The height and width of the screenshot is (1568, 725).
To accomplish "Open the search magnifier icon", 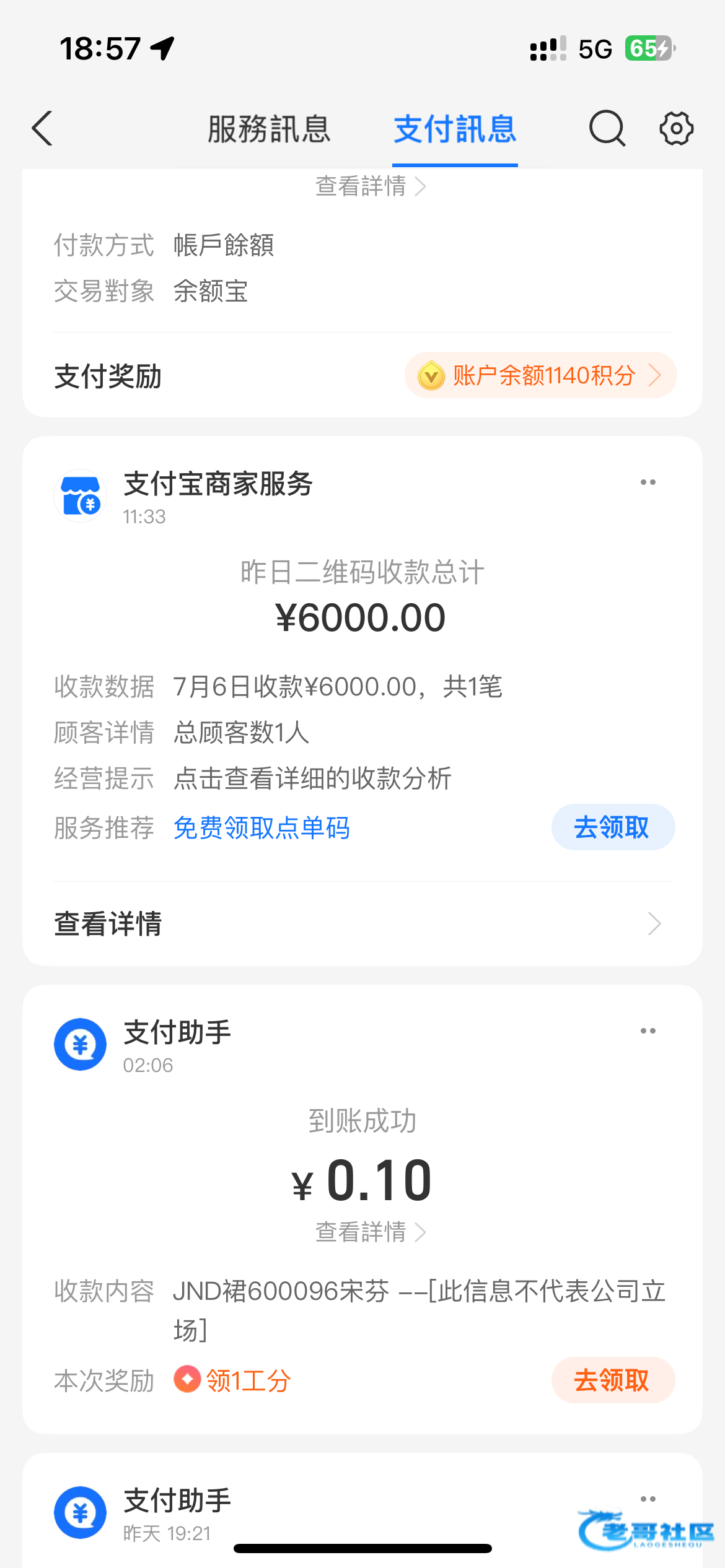I will point(607,129).
